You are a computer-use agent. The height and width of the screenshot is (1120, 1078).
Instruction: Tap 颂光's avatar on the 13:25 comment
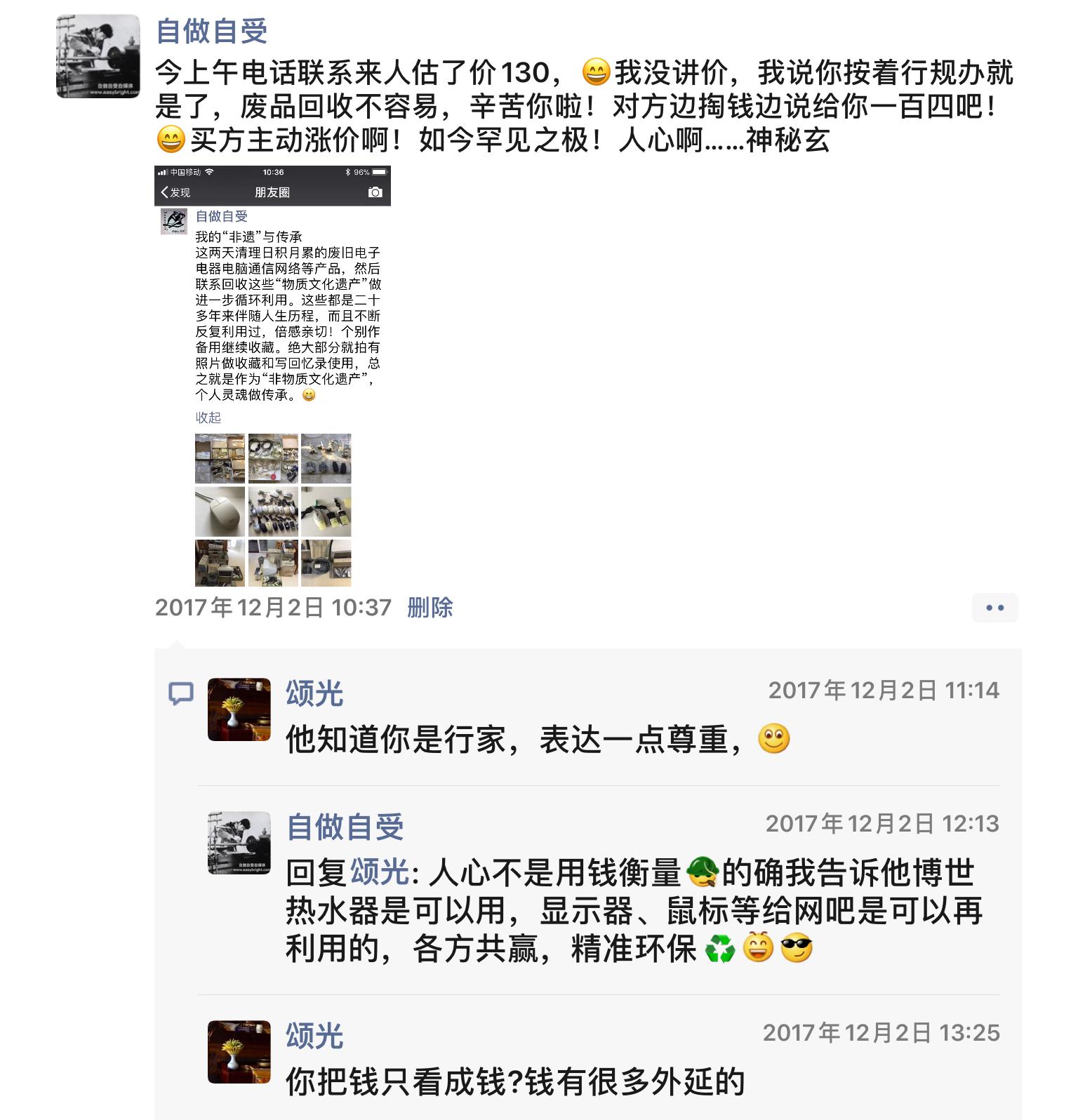pos(239,1051)
